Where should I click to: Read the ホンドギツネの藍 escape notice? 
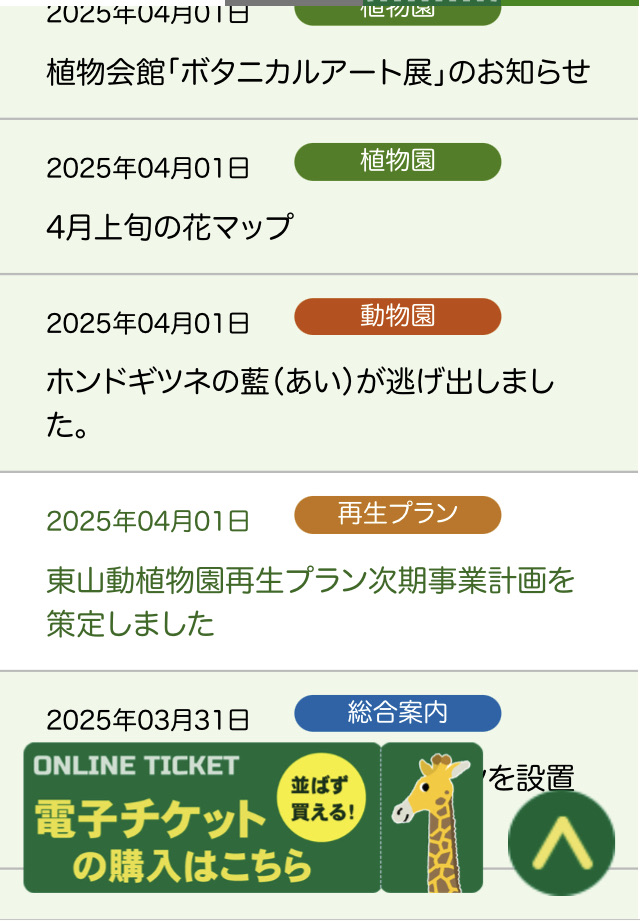coord(300,381)
